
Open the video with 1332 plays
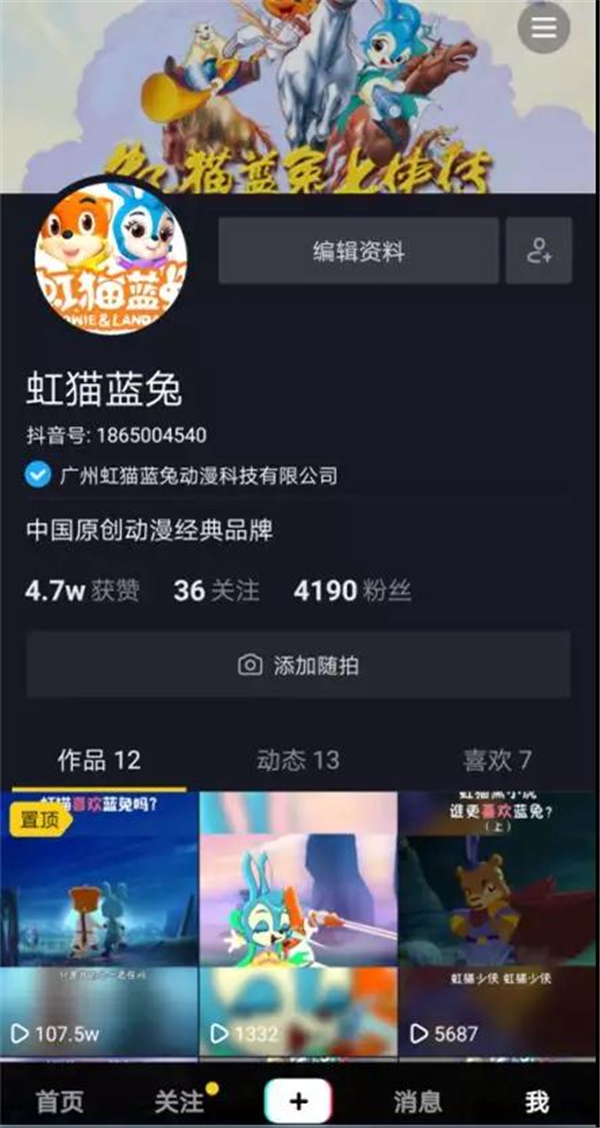coord(299,924)
